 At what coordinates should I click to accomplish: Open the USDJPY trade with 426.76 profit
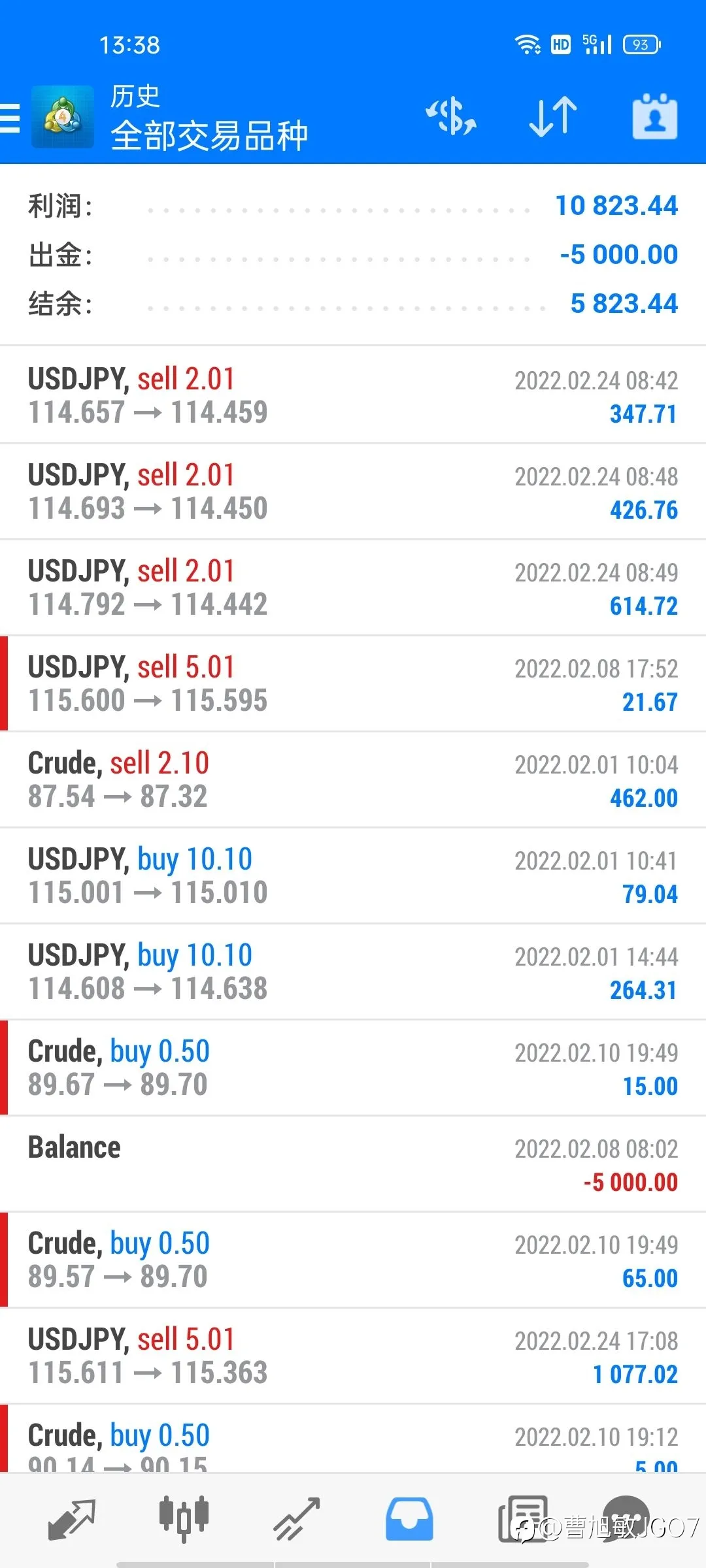(x=353, y=491)
